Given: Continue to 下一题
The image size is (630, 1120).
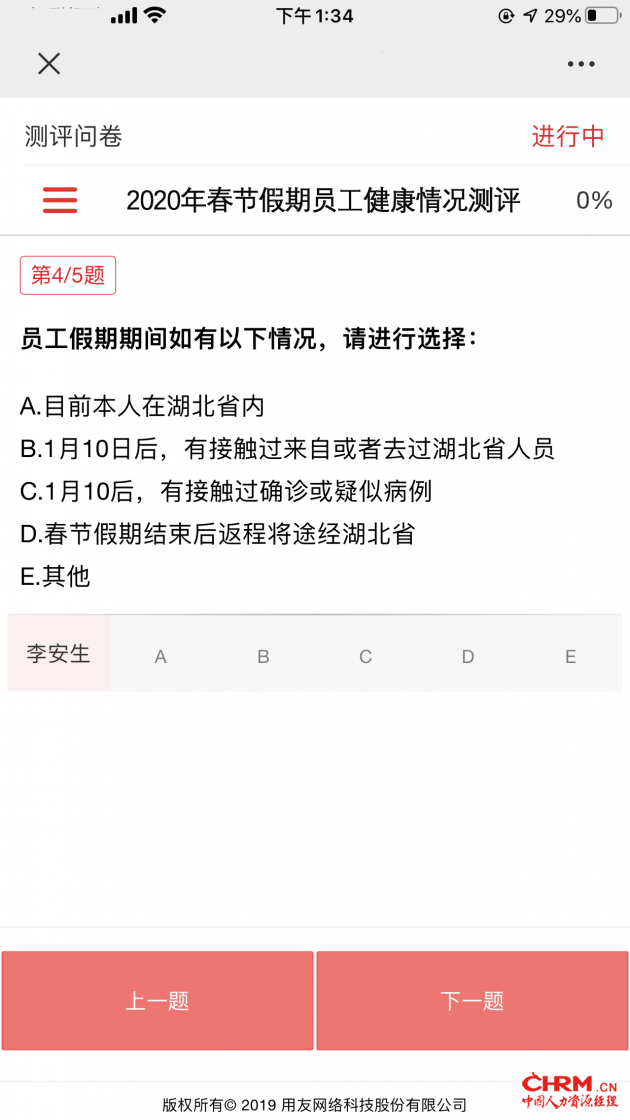Looking at the screenshot, I should tap(472, 1000).
